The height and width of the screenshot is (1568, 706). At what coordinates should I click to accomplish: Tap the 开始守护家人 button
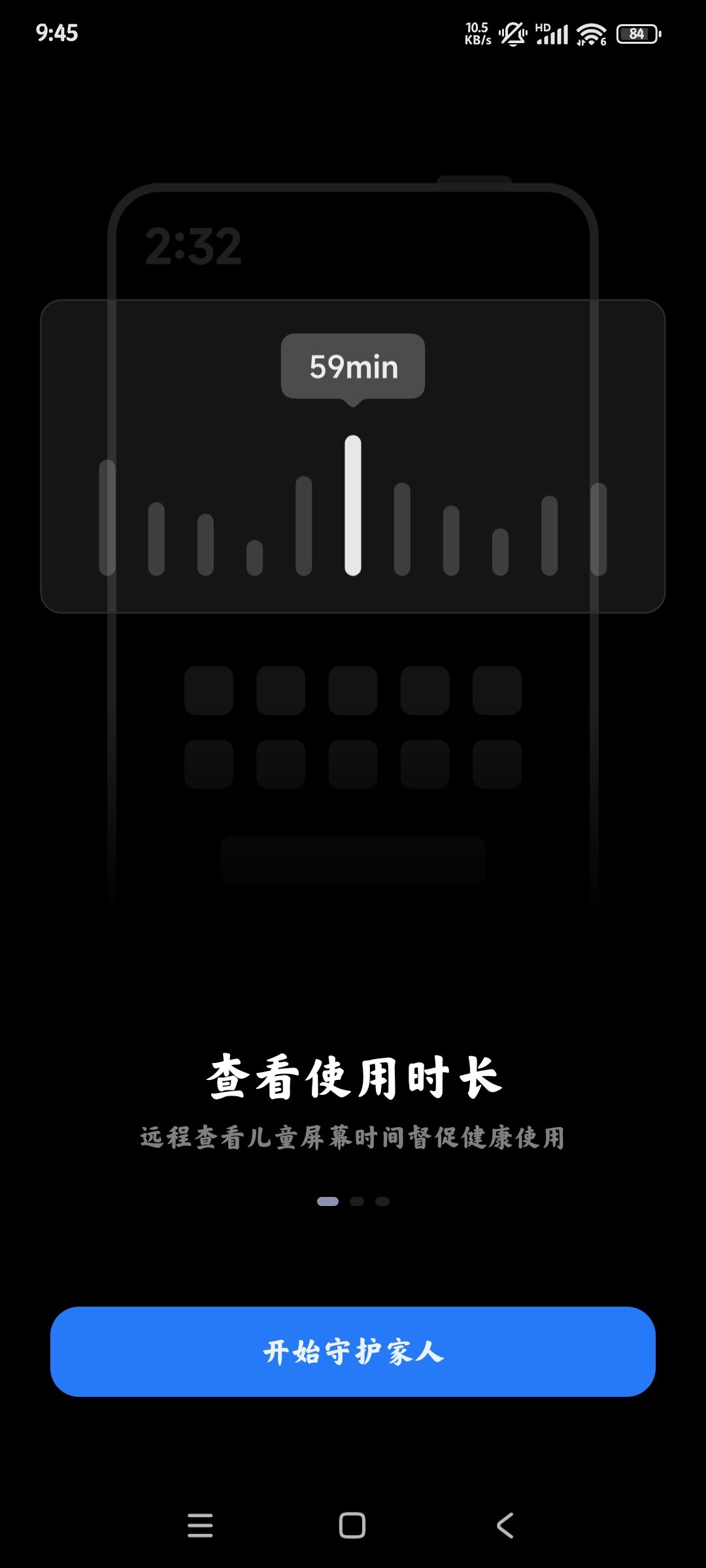pyautogui.click(x=353, y=1351)
